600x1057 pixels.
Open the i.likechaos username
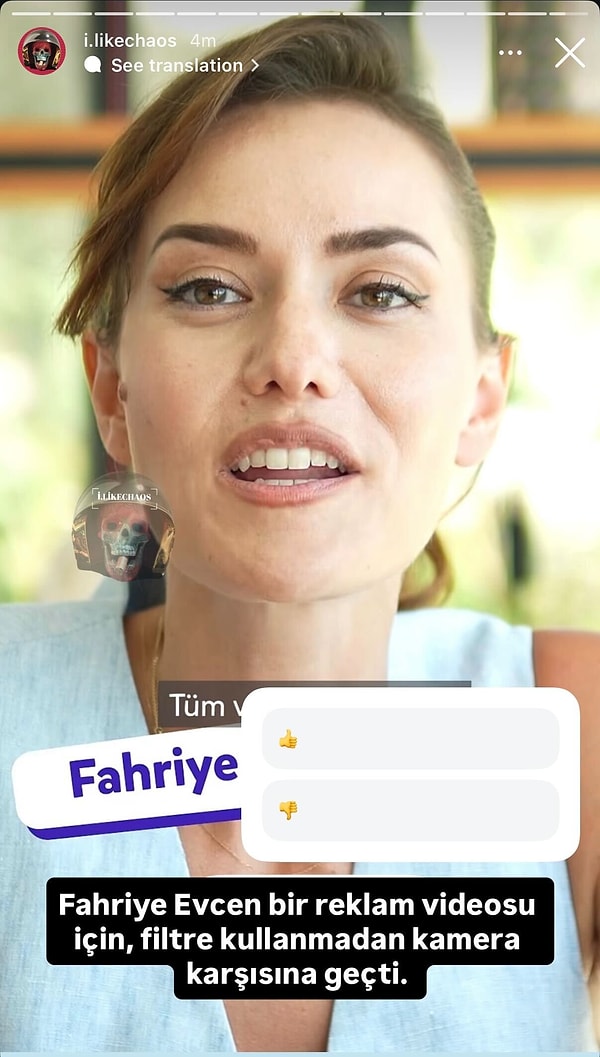(x=131, y=41)
